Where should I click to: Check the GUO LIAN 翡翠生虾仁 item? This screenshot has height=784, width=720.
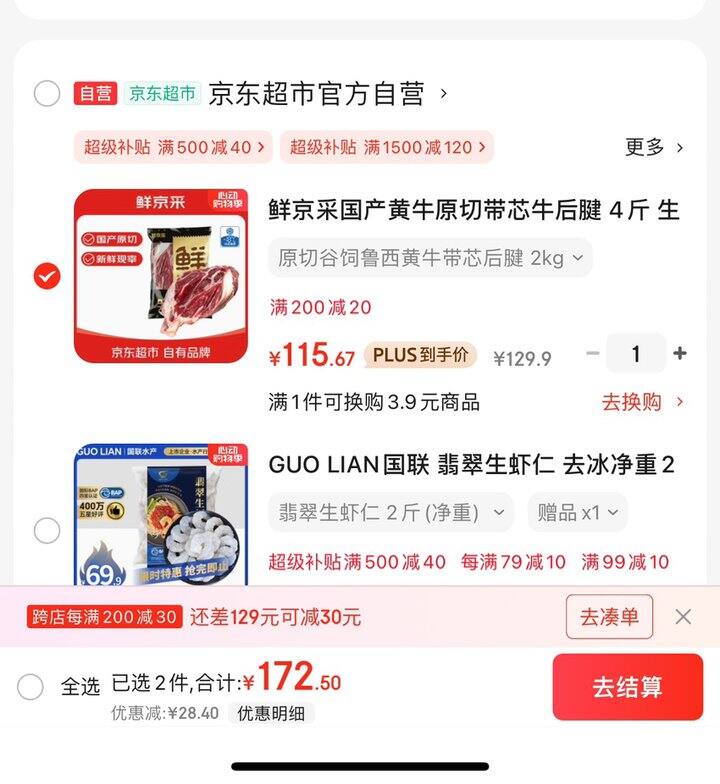click(x=47, y=530)
